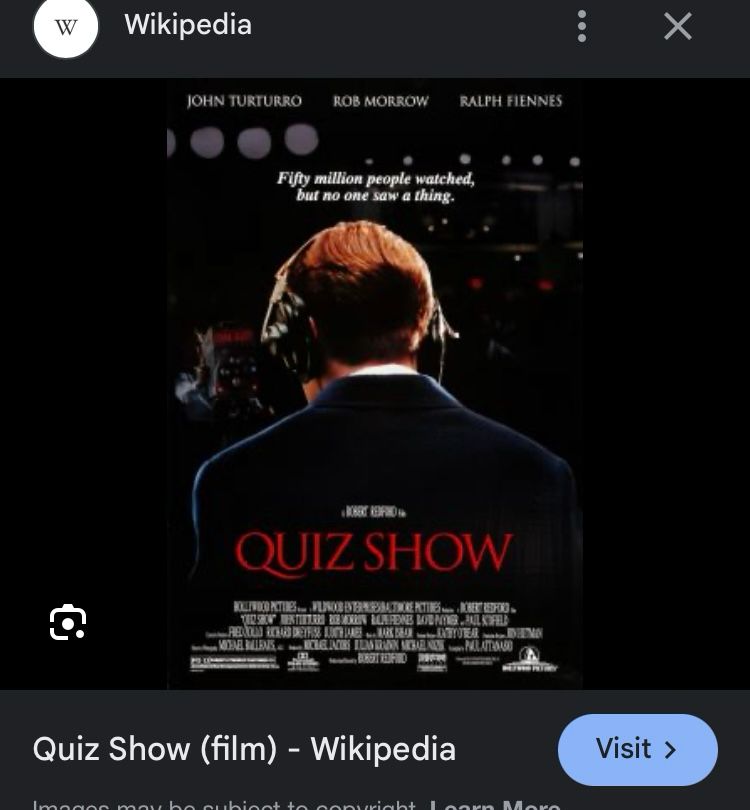Viewport: 750px width, 810px height.
Task: Click "Learn More" about image copyright
Action: click(494, 803)
